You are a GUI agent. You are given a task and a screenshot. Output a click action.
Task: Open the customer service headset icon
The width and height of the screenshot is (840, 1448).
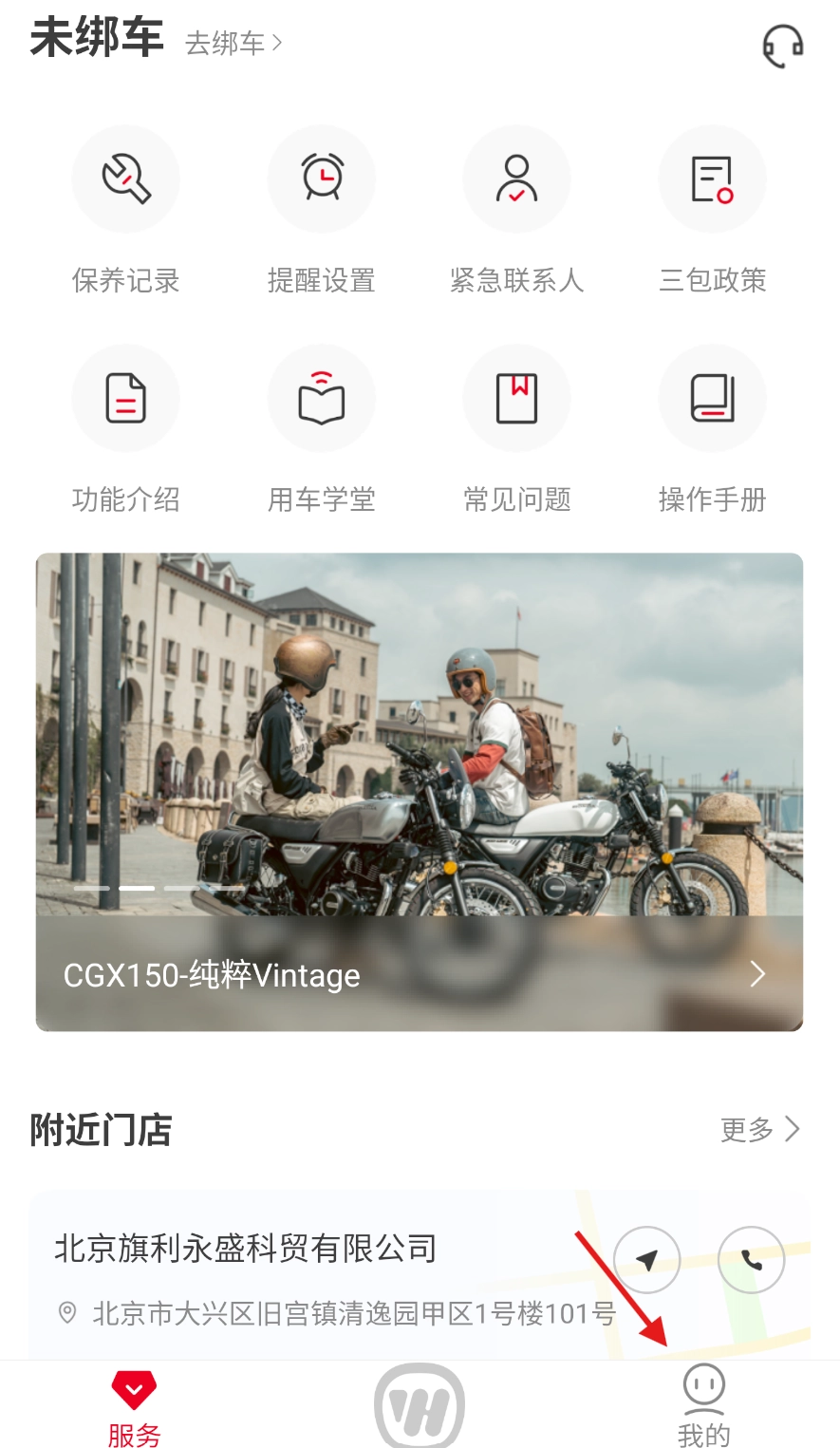point(783,45)
